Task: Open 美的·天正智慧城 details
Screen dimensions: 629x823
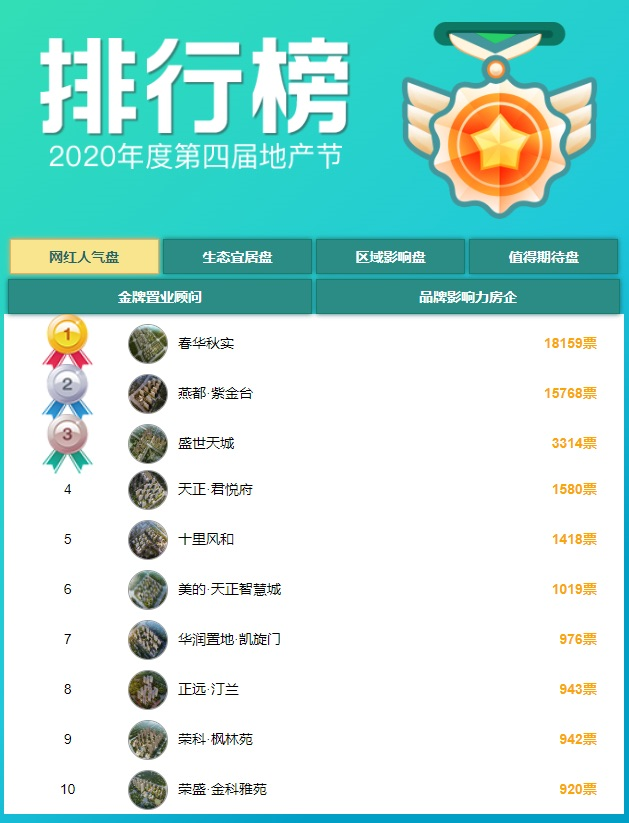Action: pyautogui.click(x=229, y=589)
